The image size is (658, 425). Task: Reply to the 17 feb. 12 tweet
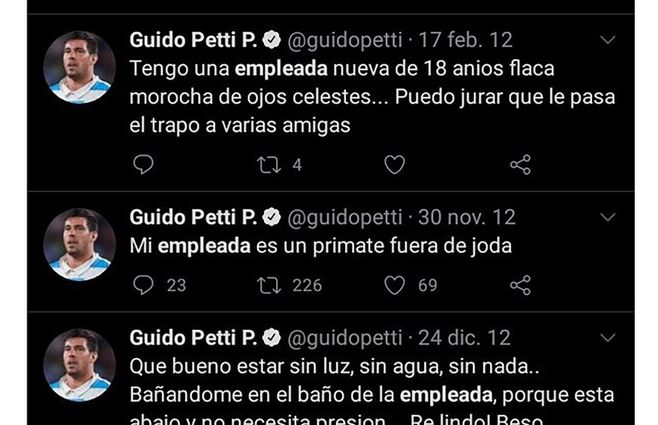coord(144,165)
